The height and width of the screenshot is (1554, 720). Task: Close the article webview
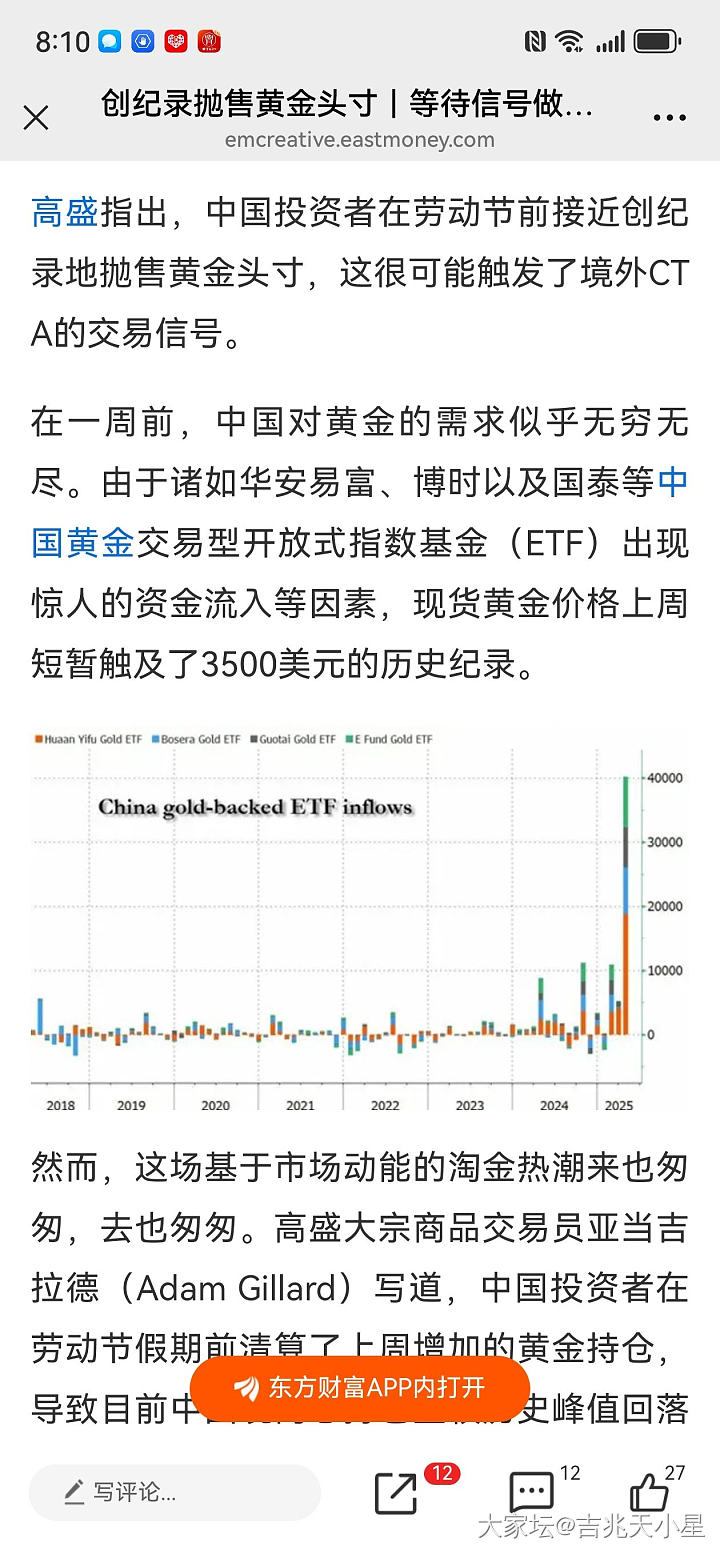36,118
